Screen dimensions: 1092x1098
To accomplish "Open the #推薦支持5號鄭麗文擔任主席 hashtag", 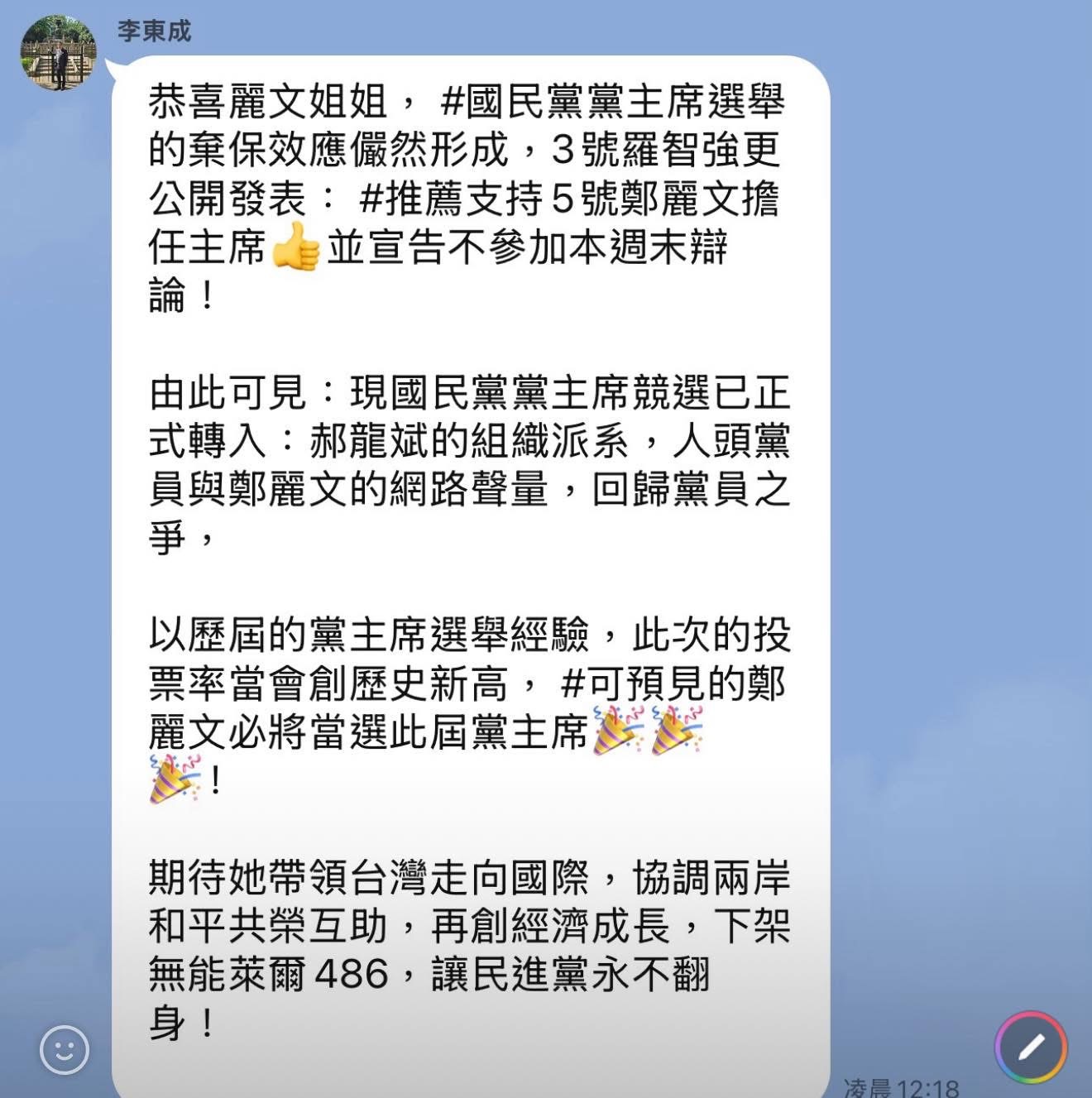I will point(569,199).
